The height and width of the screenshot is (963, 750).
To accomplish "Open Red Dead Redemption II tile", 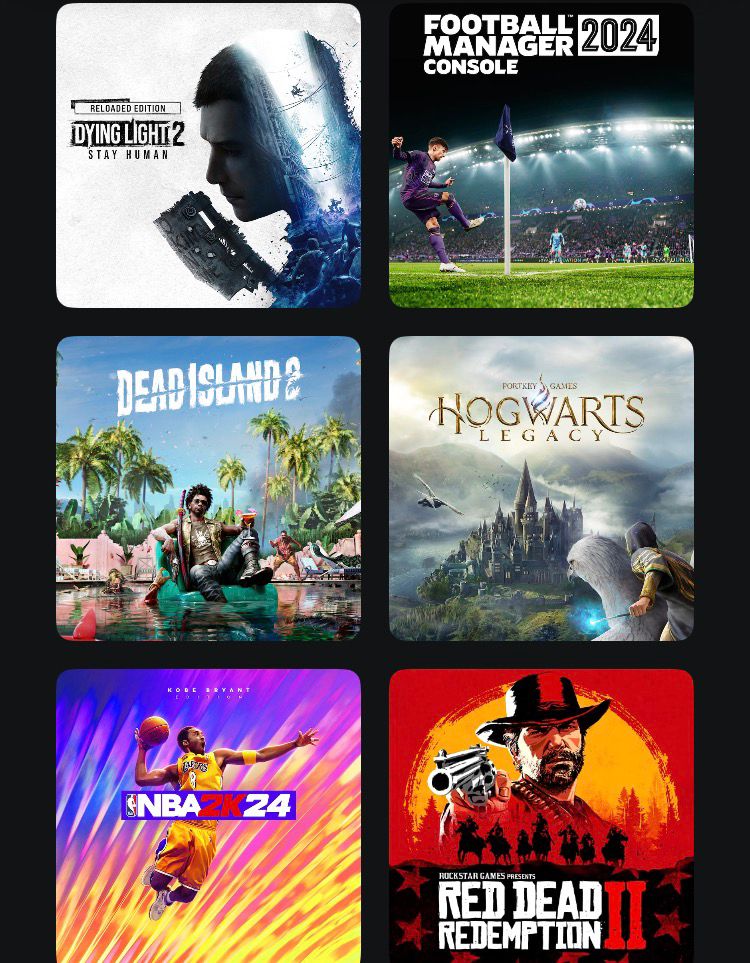I will 541,815.
